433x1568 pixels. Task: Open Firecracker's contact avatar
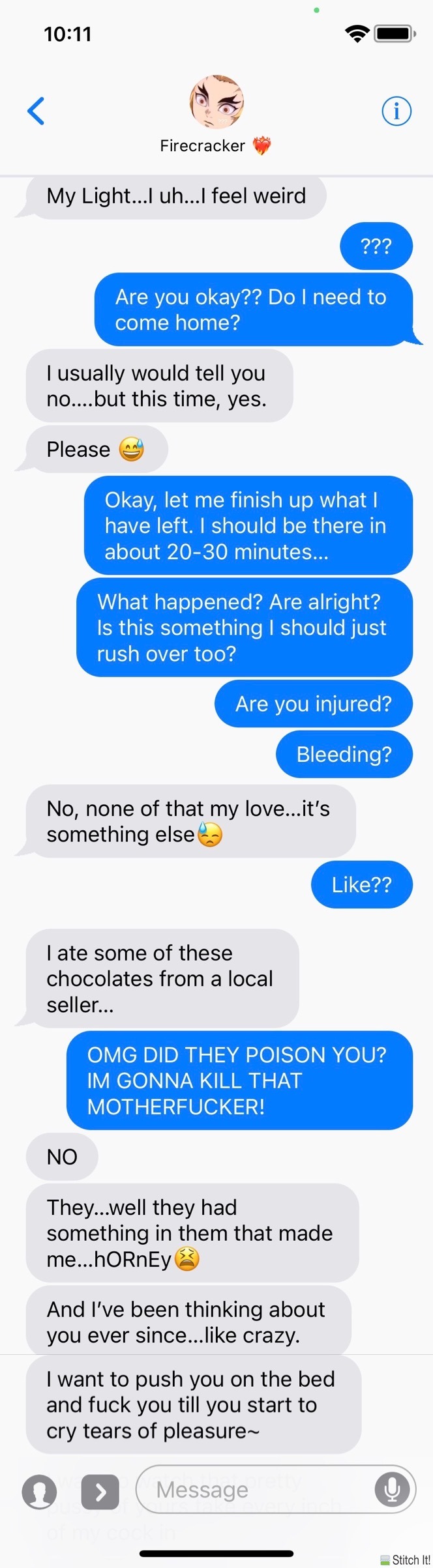point(216,102)
